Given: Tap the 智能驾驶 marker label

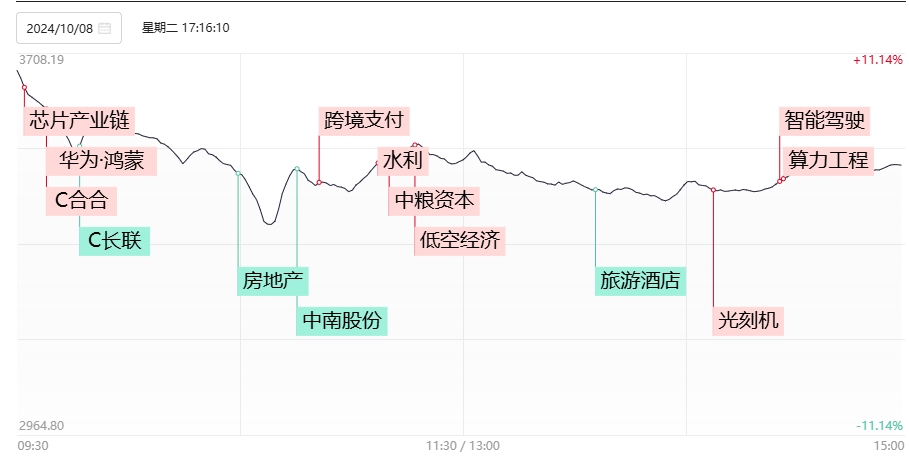Looking at the screenshot, I should [x=824, y=121].
